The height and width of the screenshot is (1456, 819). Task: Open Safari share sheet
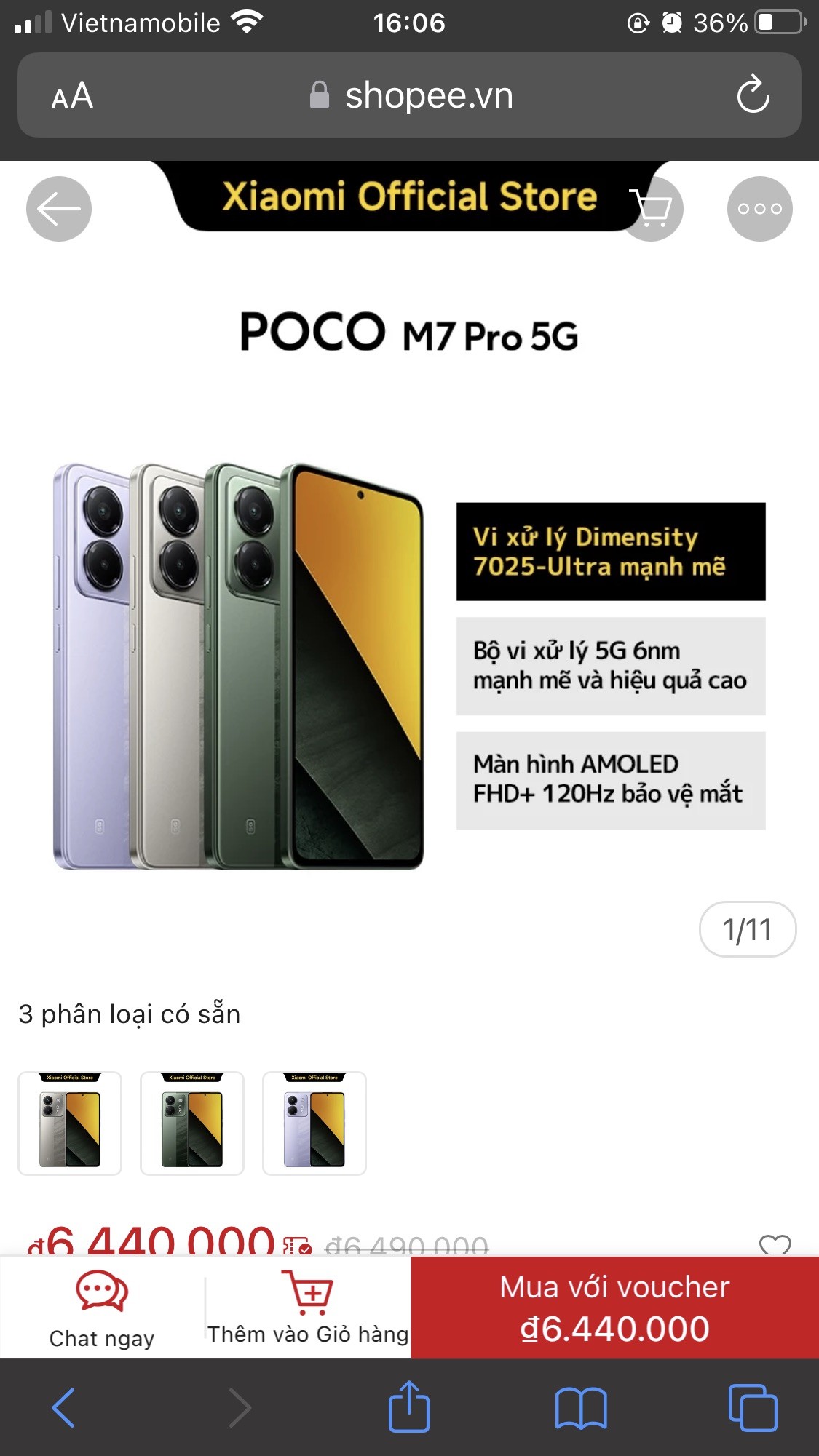(x=409, y=1407)
